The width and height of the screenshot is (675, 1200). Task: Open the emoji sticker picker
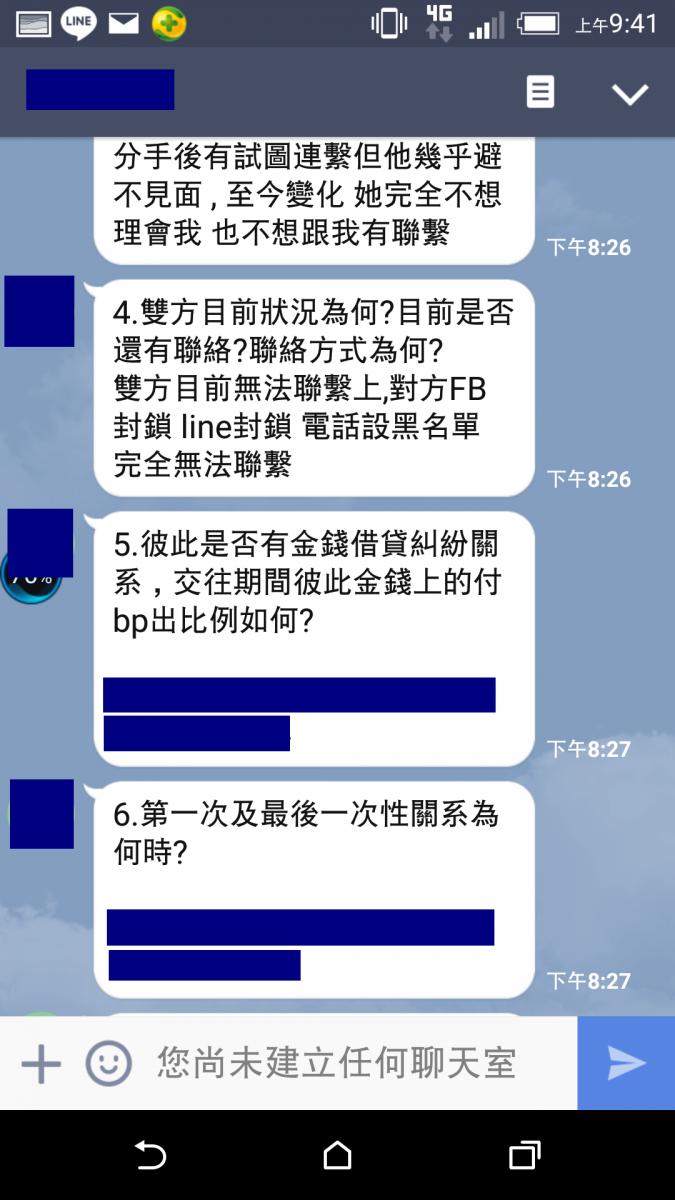pyautogui.click(x=108, y=1063)
